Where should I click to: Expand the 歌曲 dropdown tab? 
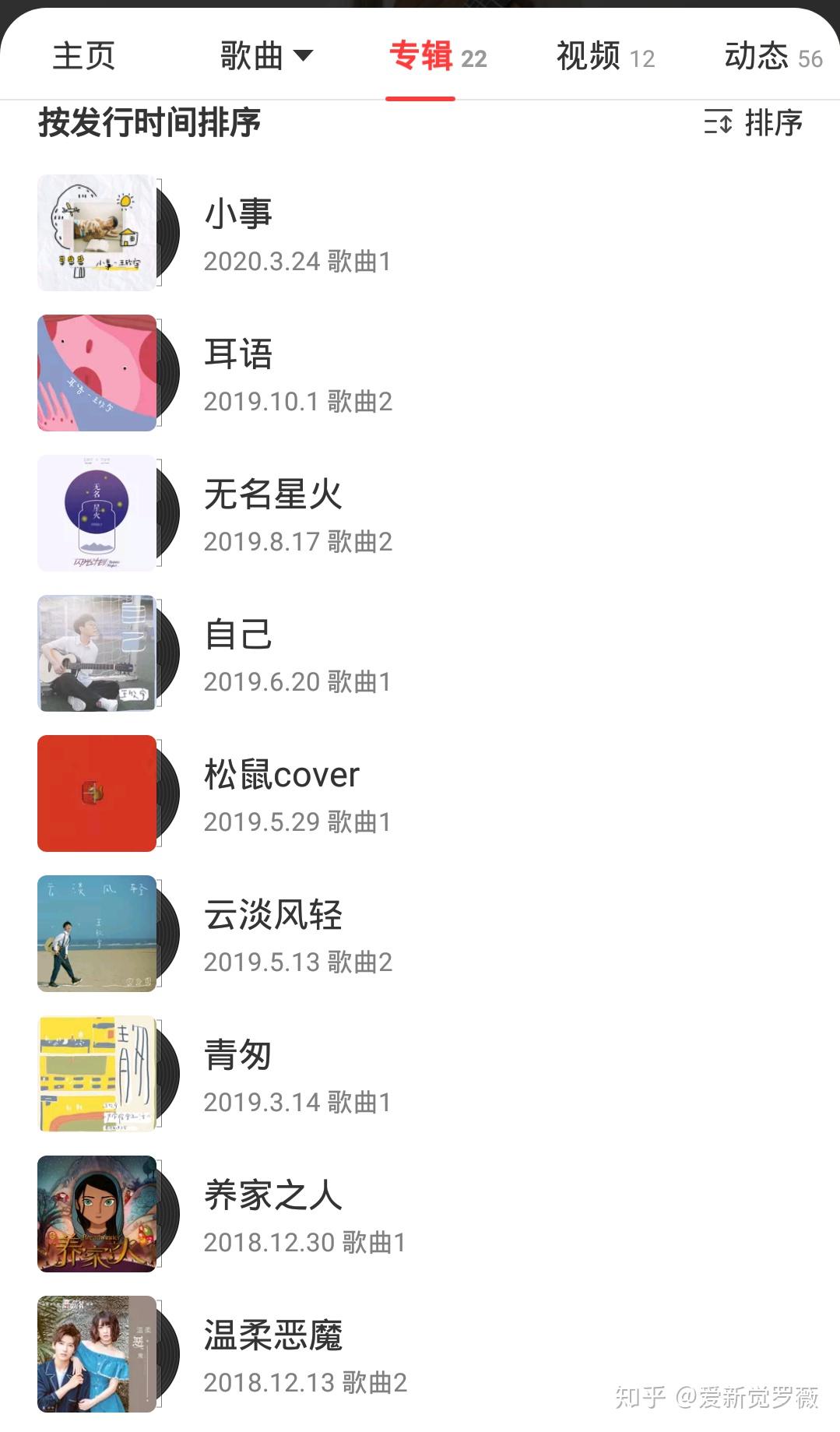pyautogui.click(x=266, y=56)
